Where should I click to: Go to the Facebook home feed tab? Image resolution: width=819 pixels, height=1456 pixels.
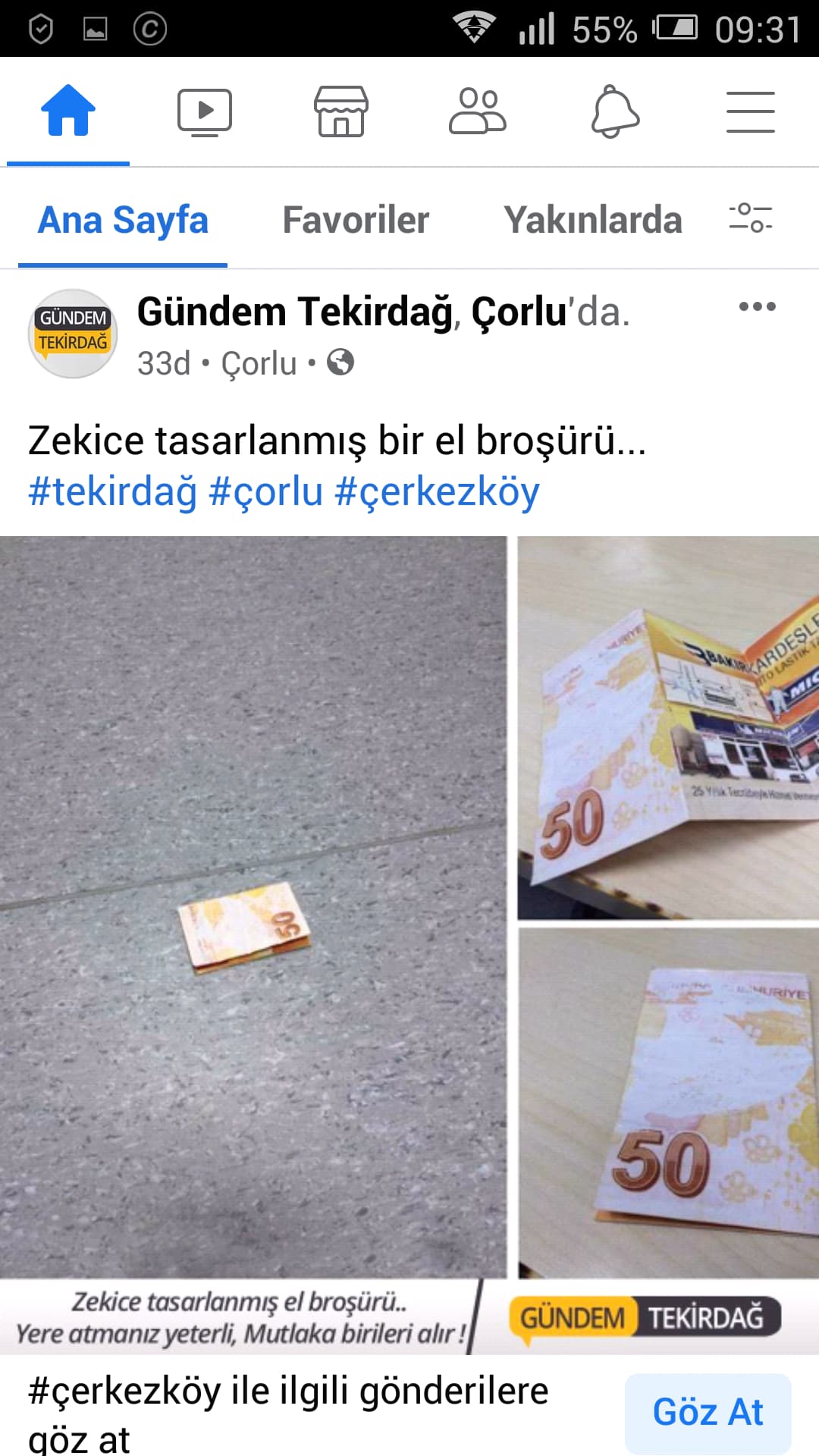pyautogui.click(x=68, y=111)
